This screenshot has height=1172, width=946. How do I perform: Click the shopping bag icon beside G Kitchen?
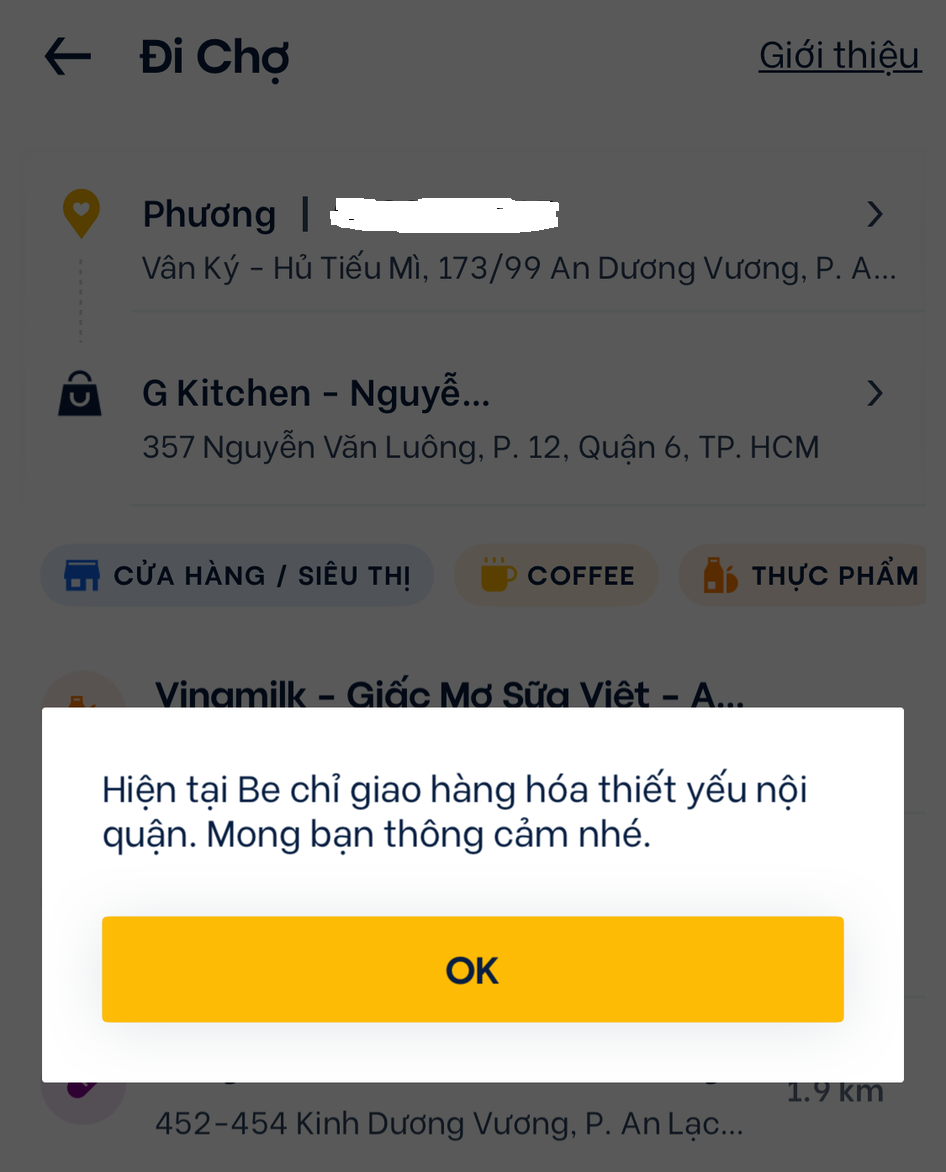coord(81,393)
